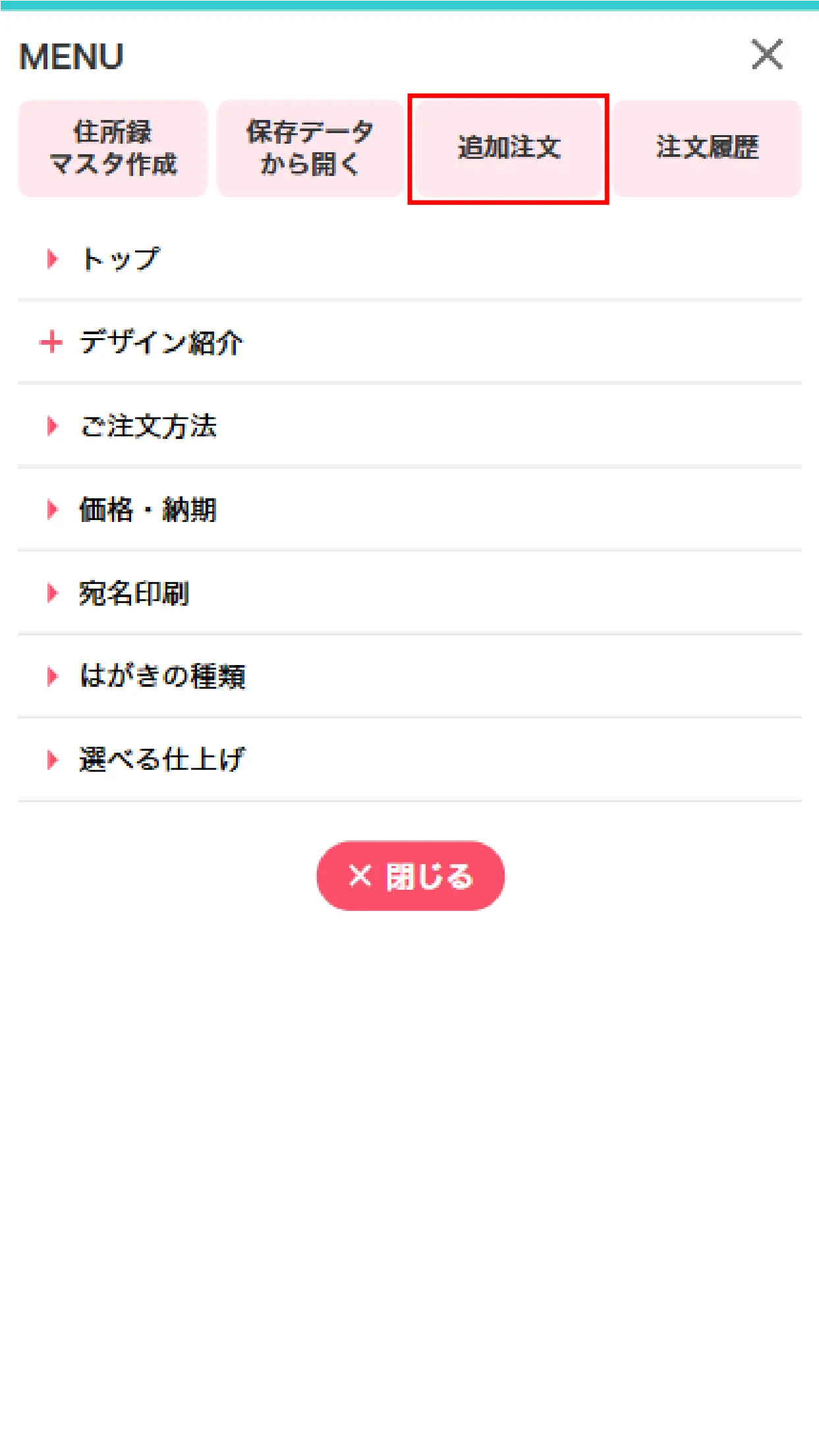The height and width of the screenshot is (1456, 819).
Task: Switch to the 注文履歴 tab
Action: point(707,148)
